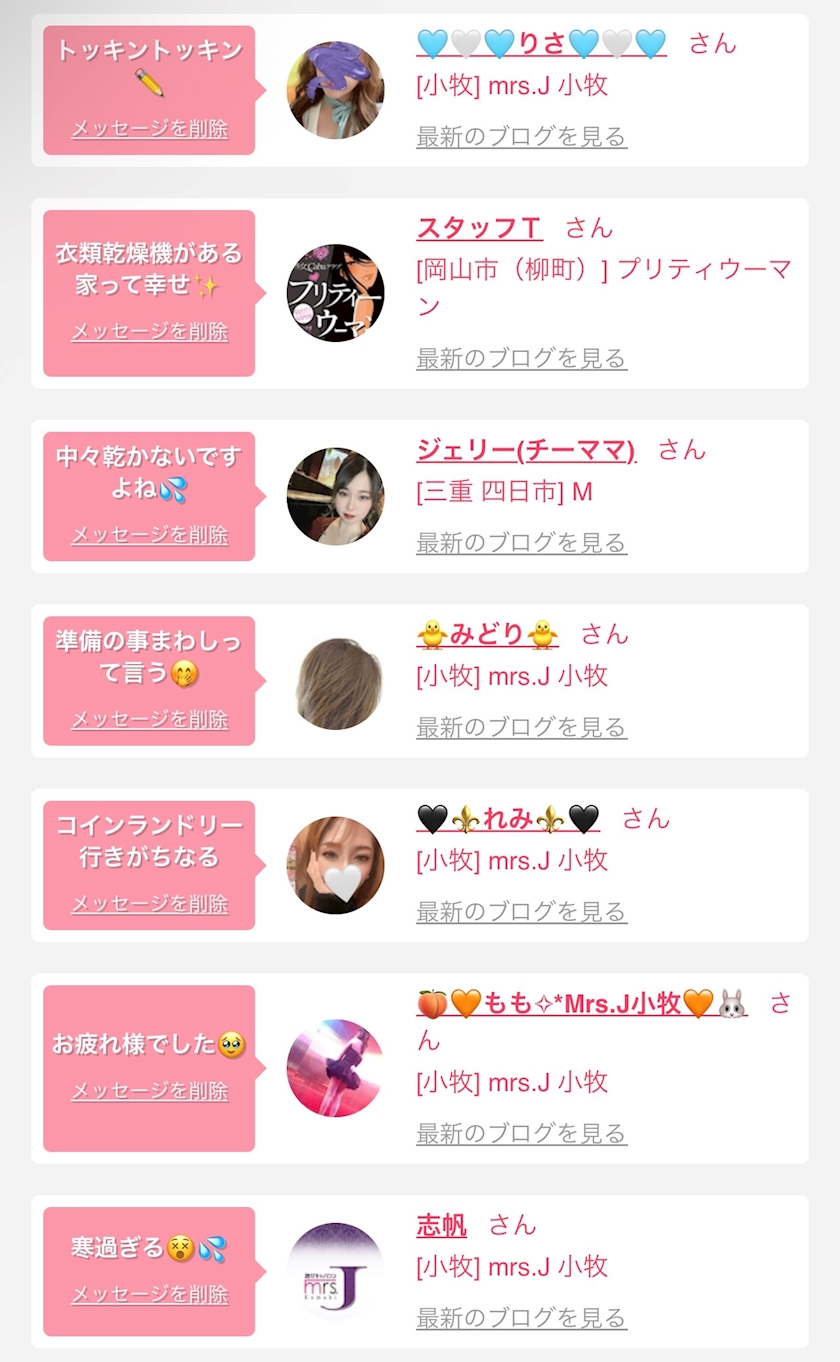View みどり's latest blog
The height and width of the screenshot is (1362, 840).
click(x=521, y=727)
